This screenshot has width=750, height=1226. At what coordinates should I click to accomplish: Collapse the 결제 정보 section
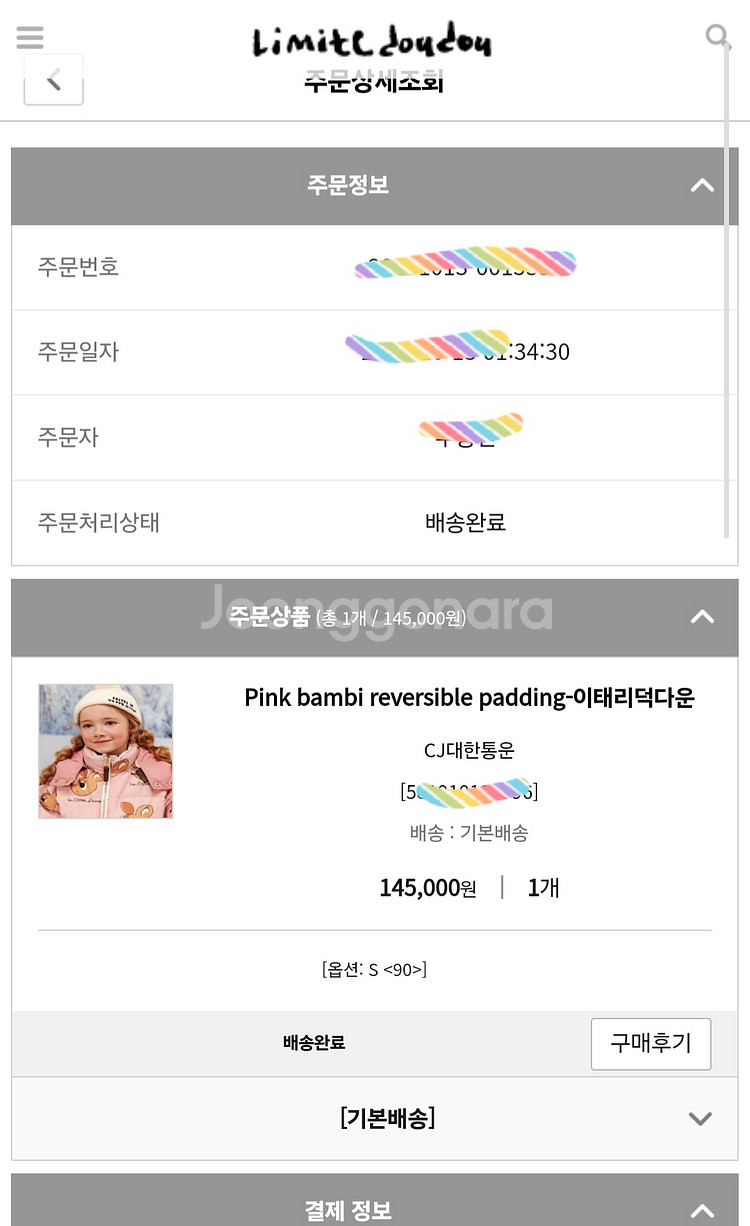coord(702,1210)
